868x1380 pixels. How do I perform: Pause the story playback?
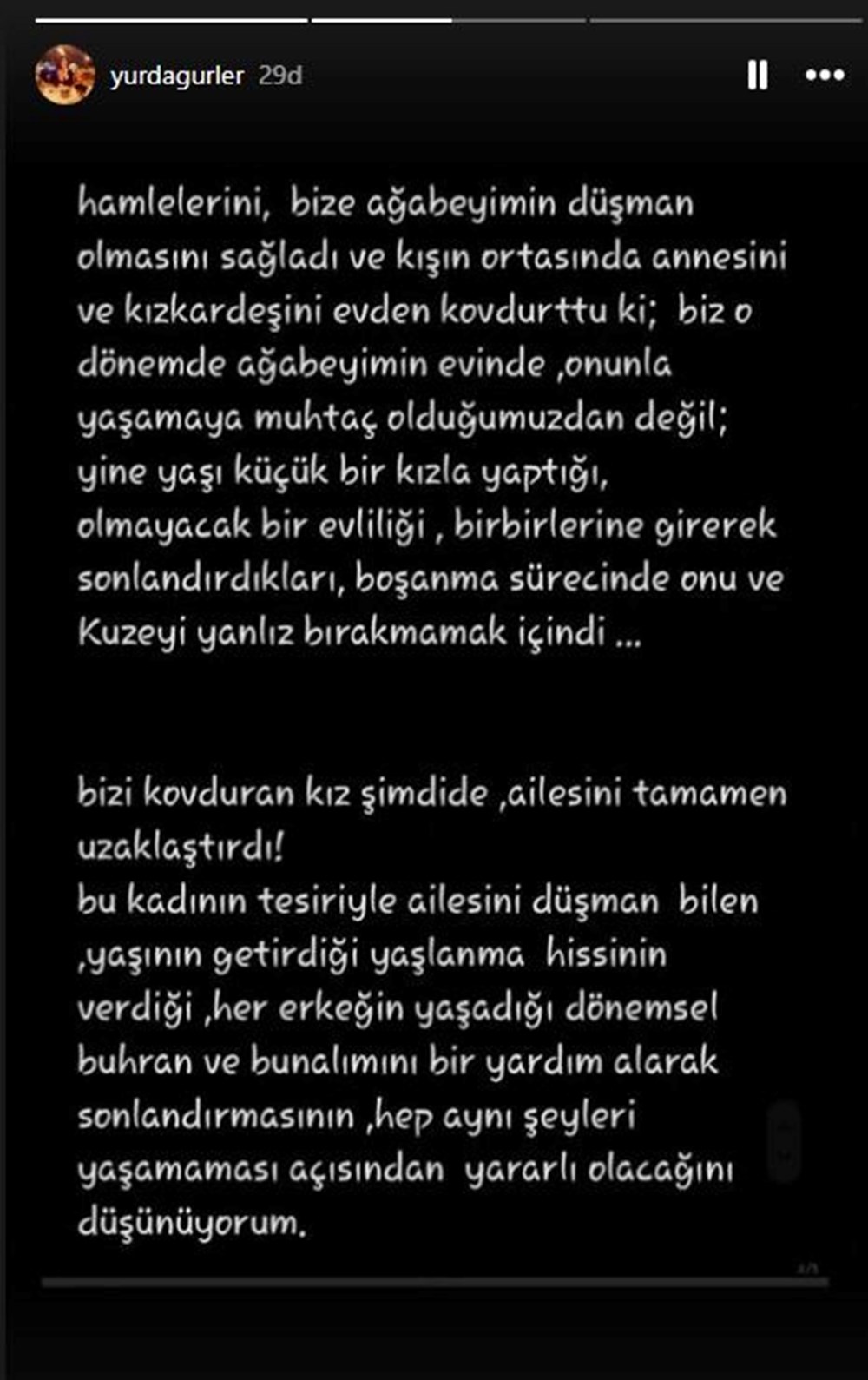coord(758,76)
